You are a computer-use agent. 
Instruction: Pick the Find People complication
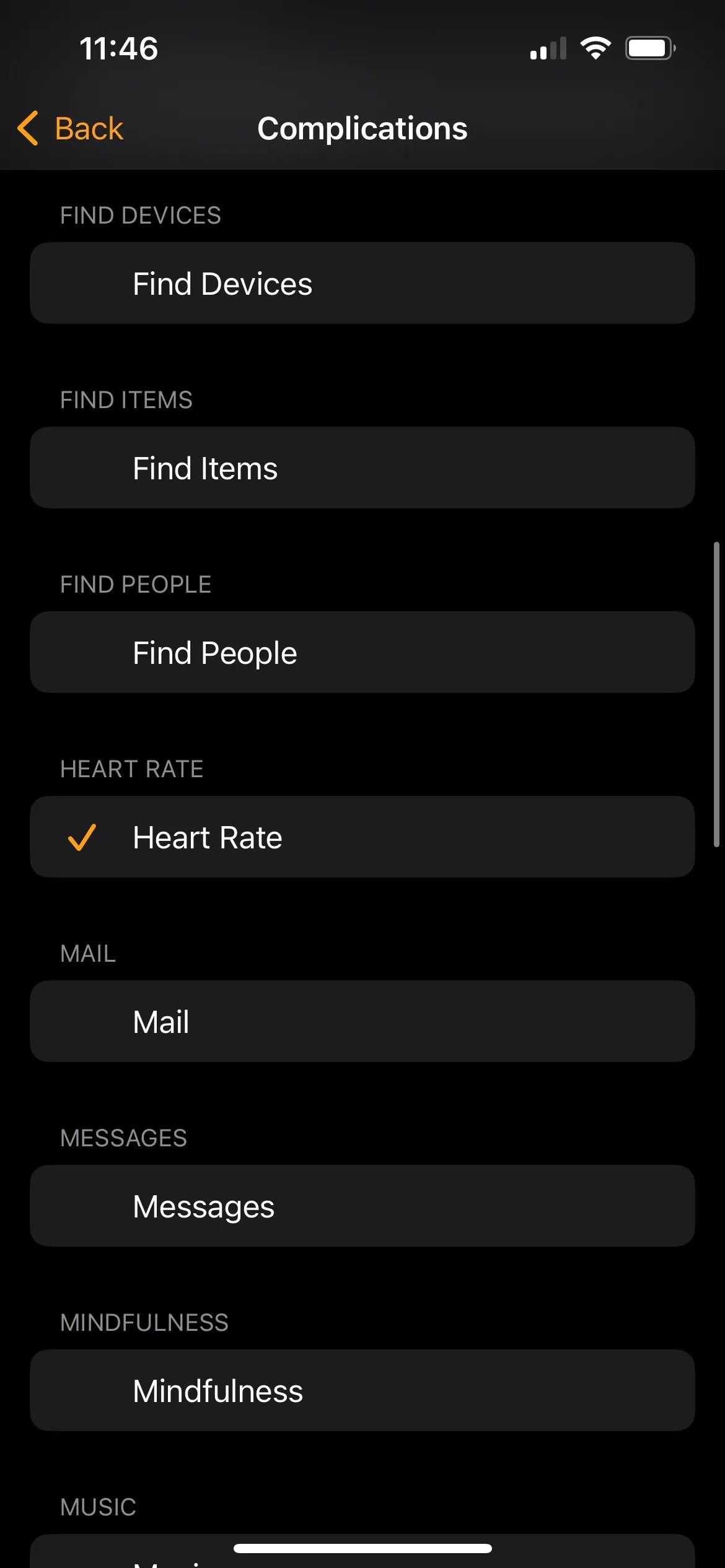362,653
